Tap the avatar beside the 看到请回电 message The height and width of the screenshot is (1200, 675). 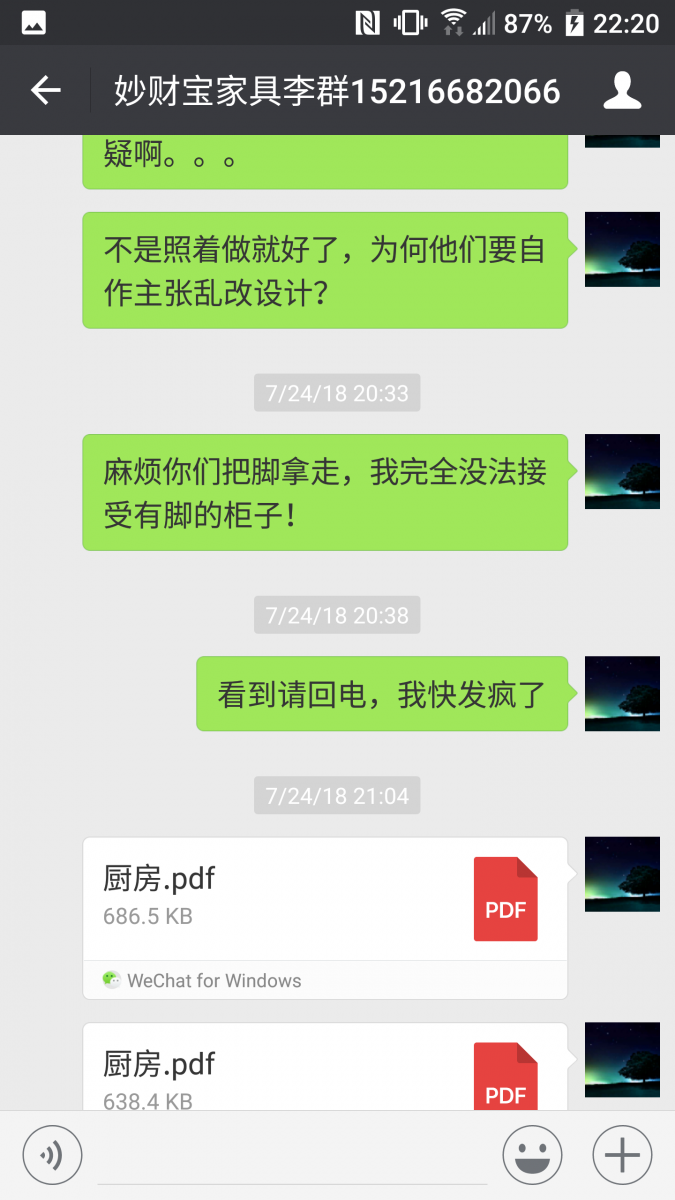tap(622, 694)
